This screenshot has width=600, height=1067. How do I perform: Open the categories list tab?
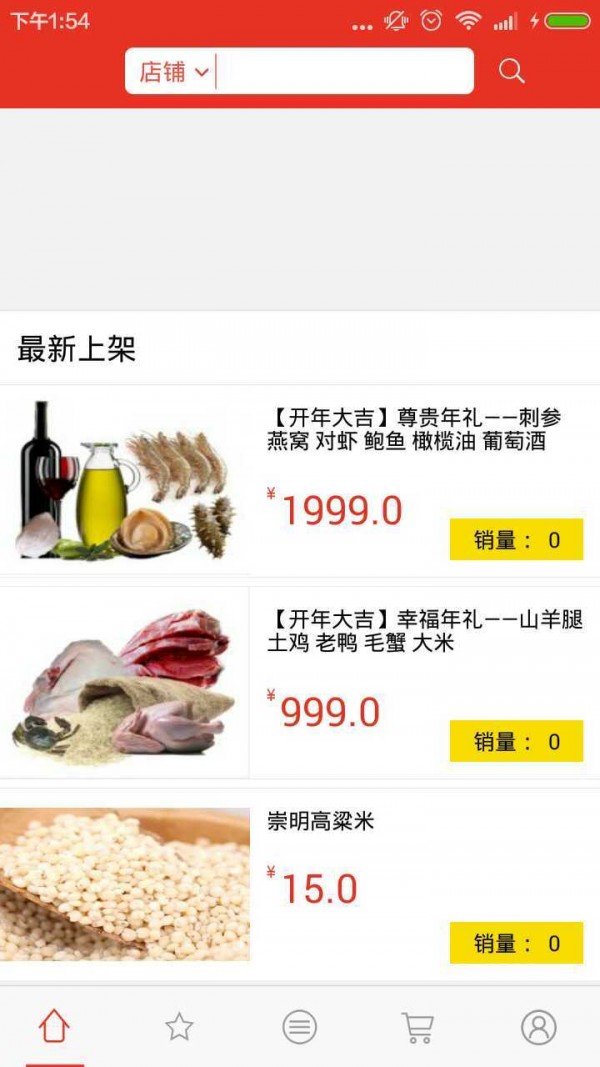point(299,1026)
